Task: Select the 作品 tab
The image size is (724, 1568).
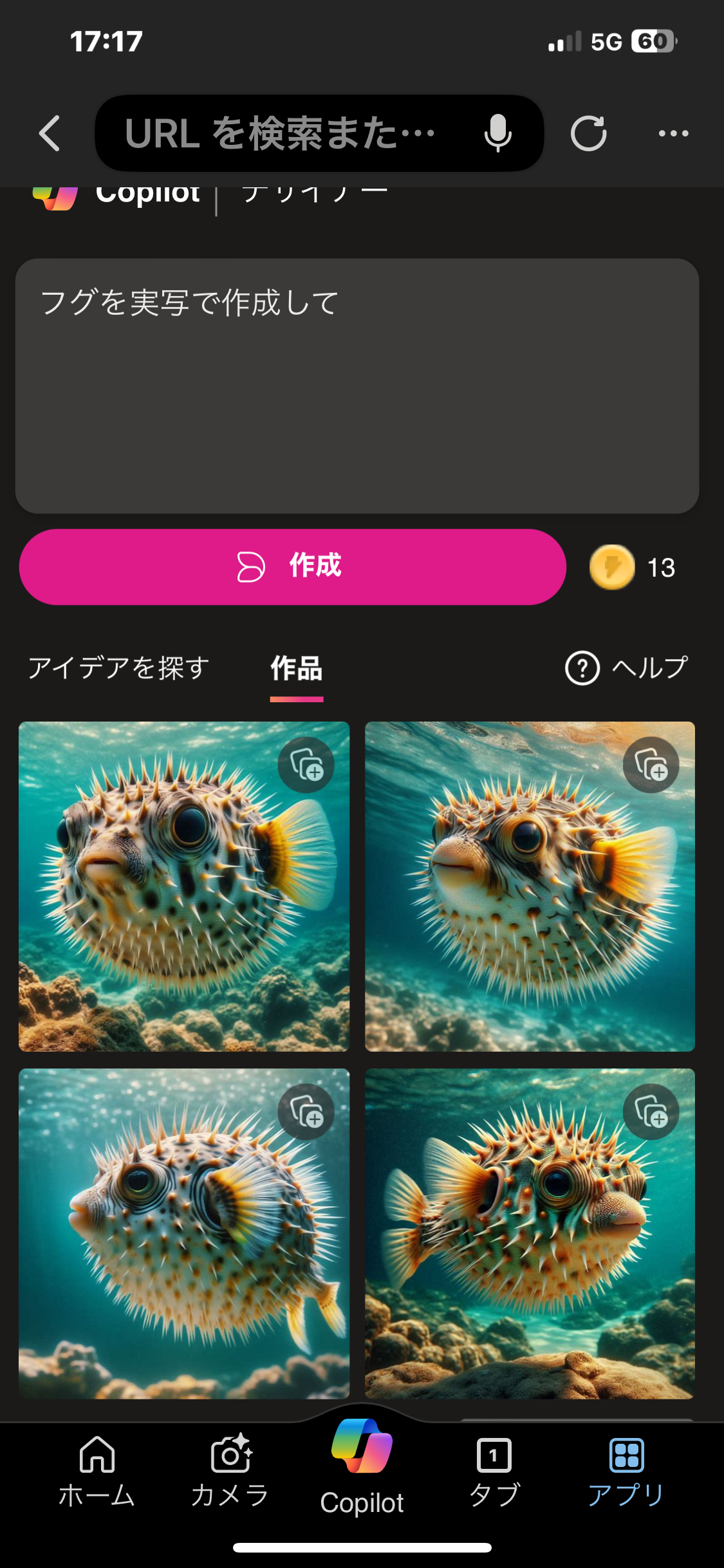Action: tap(296, 668)
